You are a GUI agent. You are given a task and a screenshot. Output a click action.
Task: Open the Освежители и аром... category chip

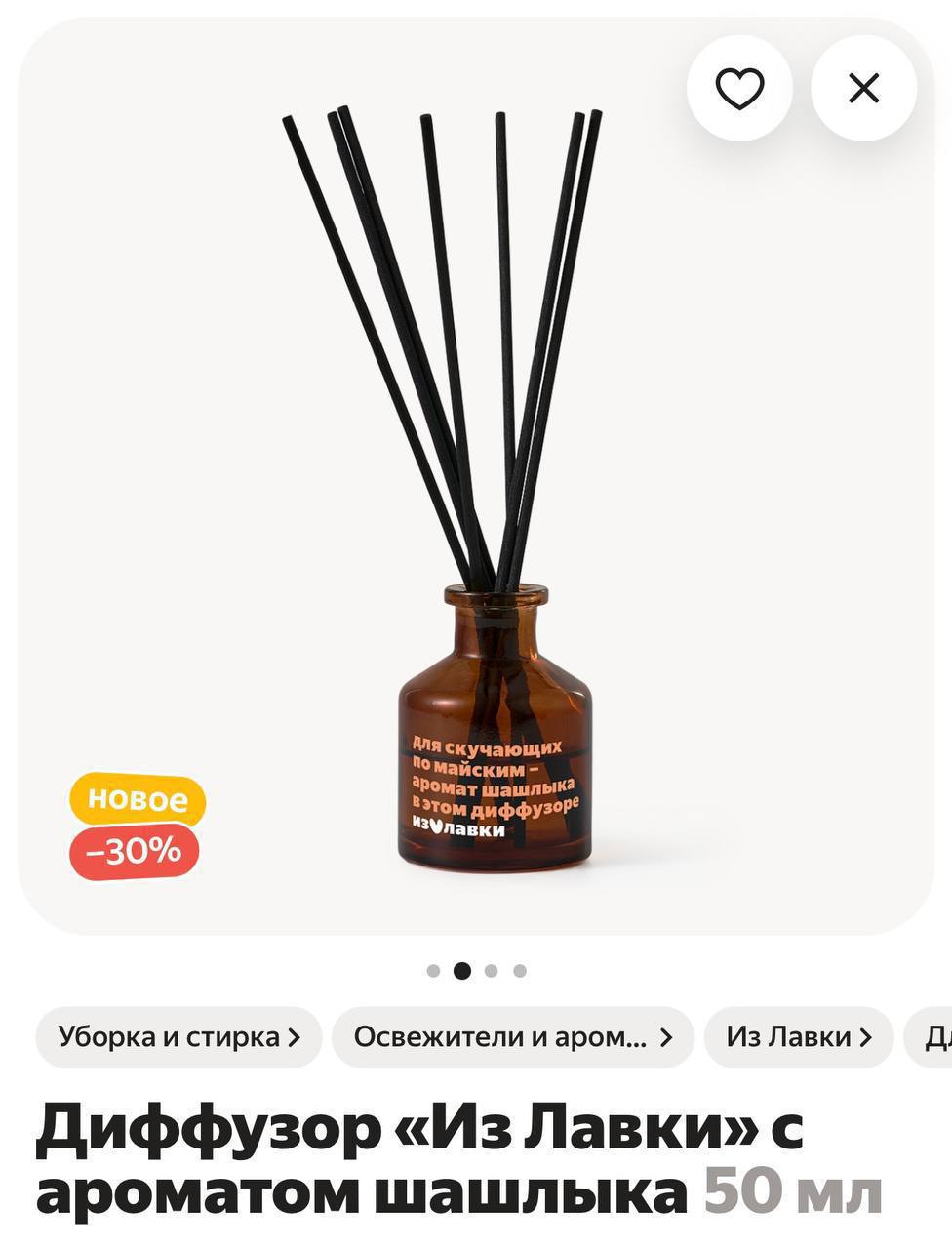point(512,1037)
